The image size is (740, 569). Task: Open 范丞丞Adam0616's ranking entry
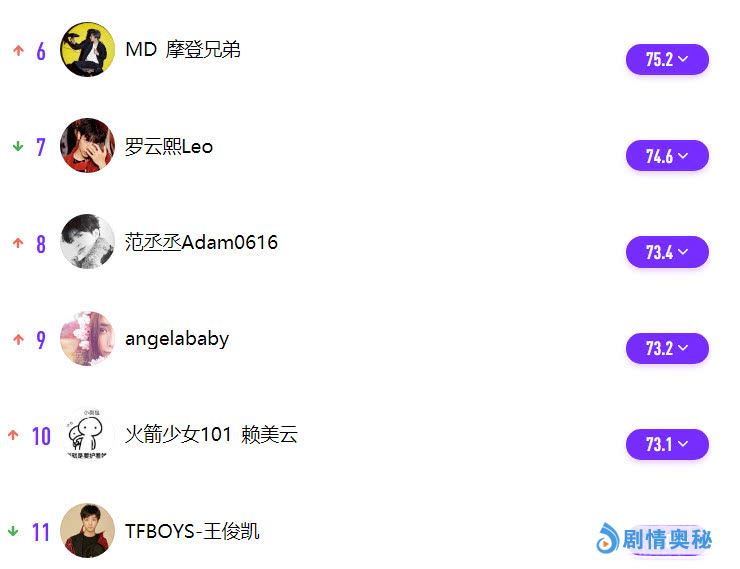point(201,243)
